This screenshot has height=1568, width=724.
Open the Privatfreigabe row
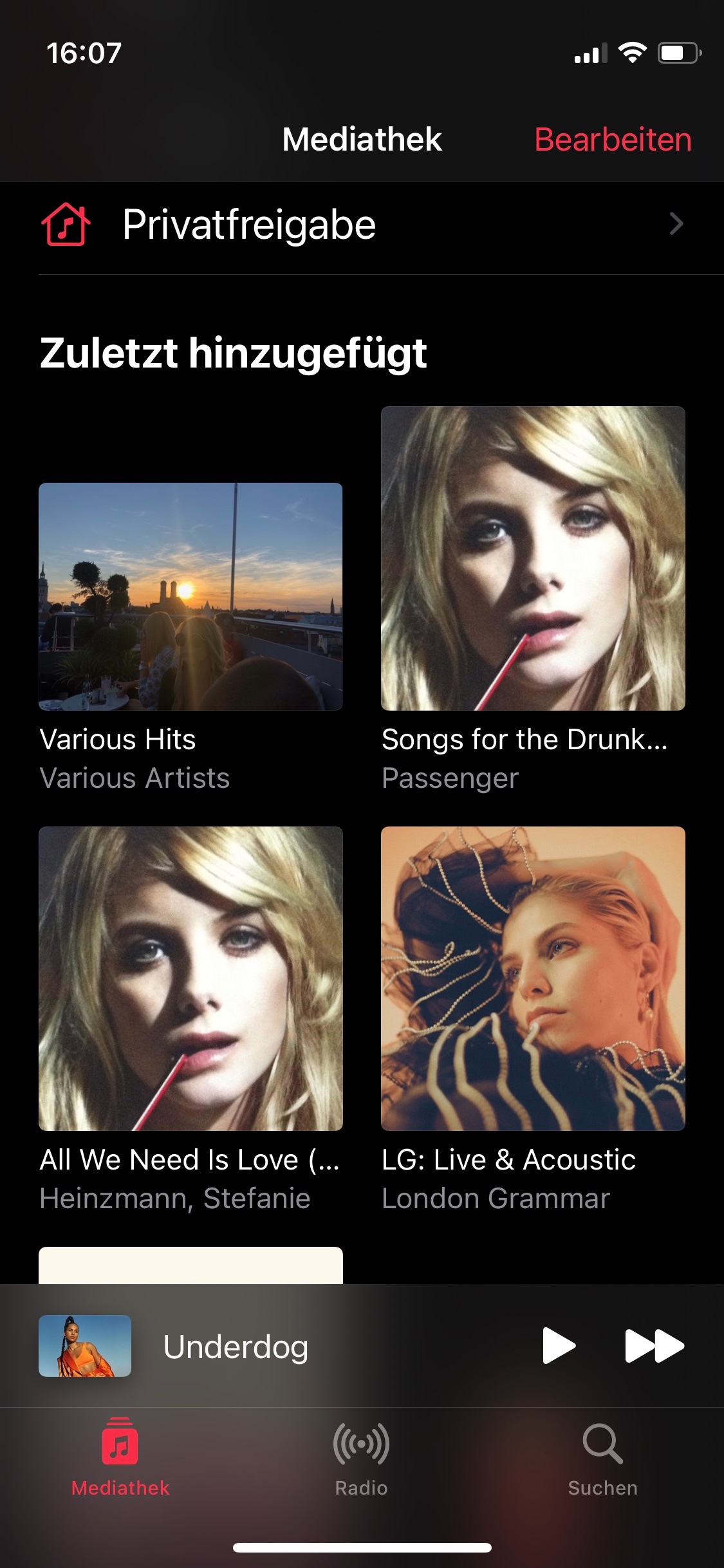point(360,225)
